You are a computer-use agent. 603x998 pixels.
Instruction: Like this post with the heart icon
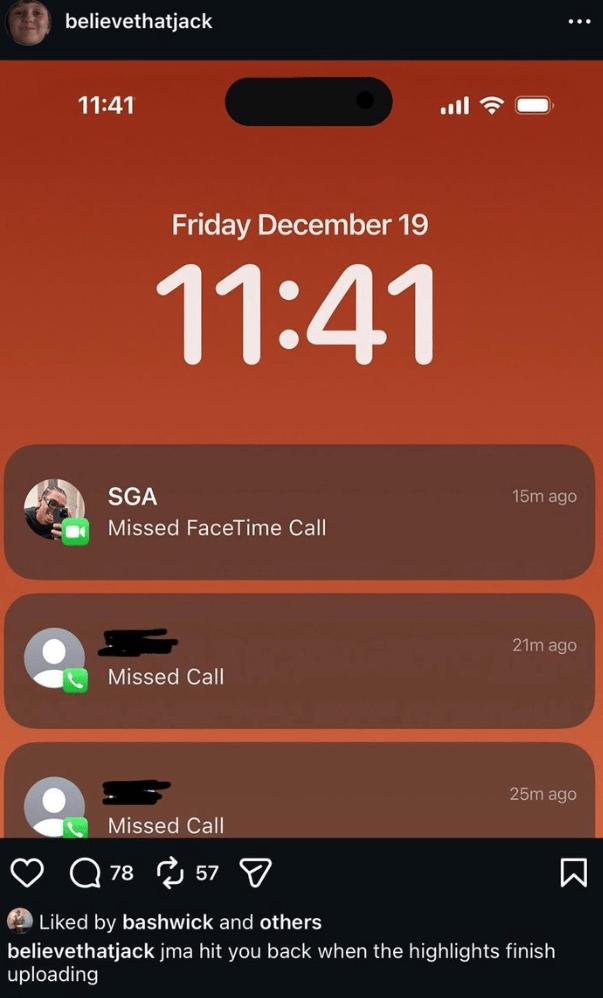tap(27, 873)
